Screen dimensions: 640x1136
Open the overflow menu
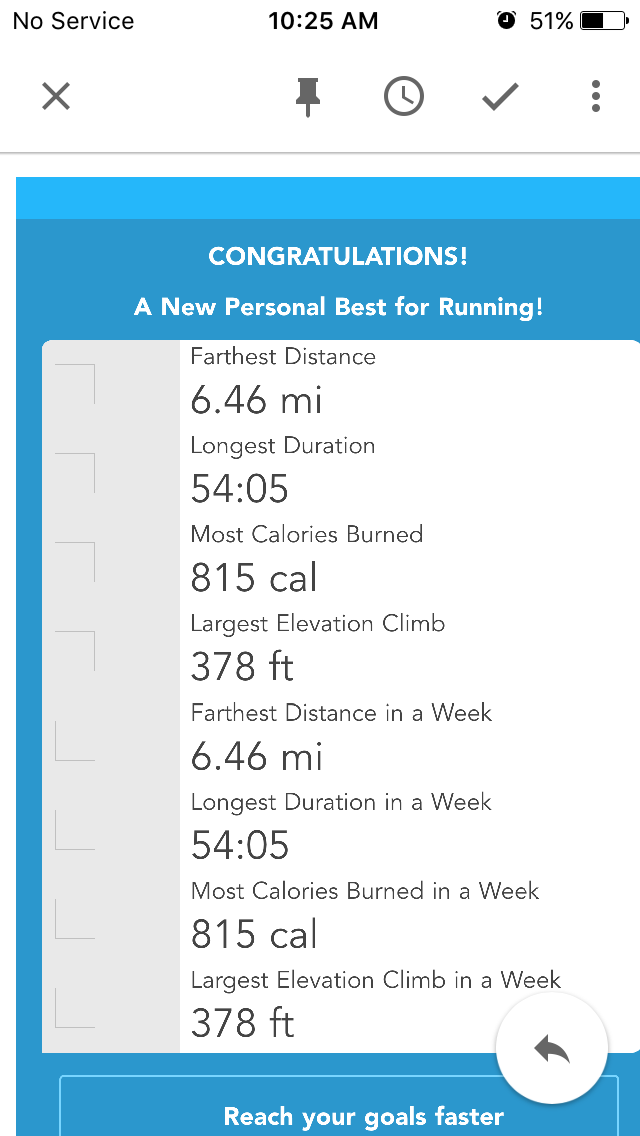tap(595, 96)
